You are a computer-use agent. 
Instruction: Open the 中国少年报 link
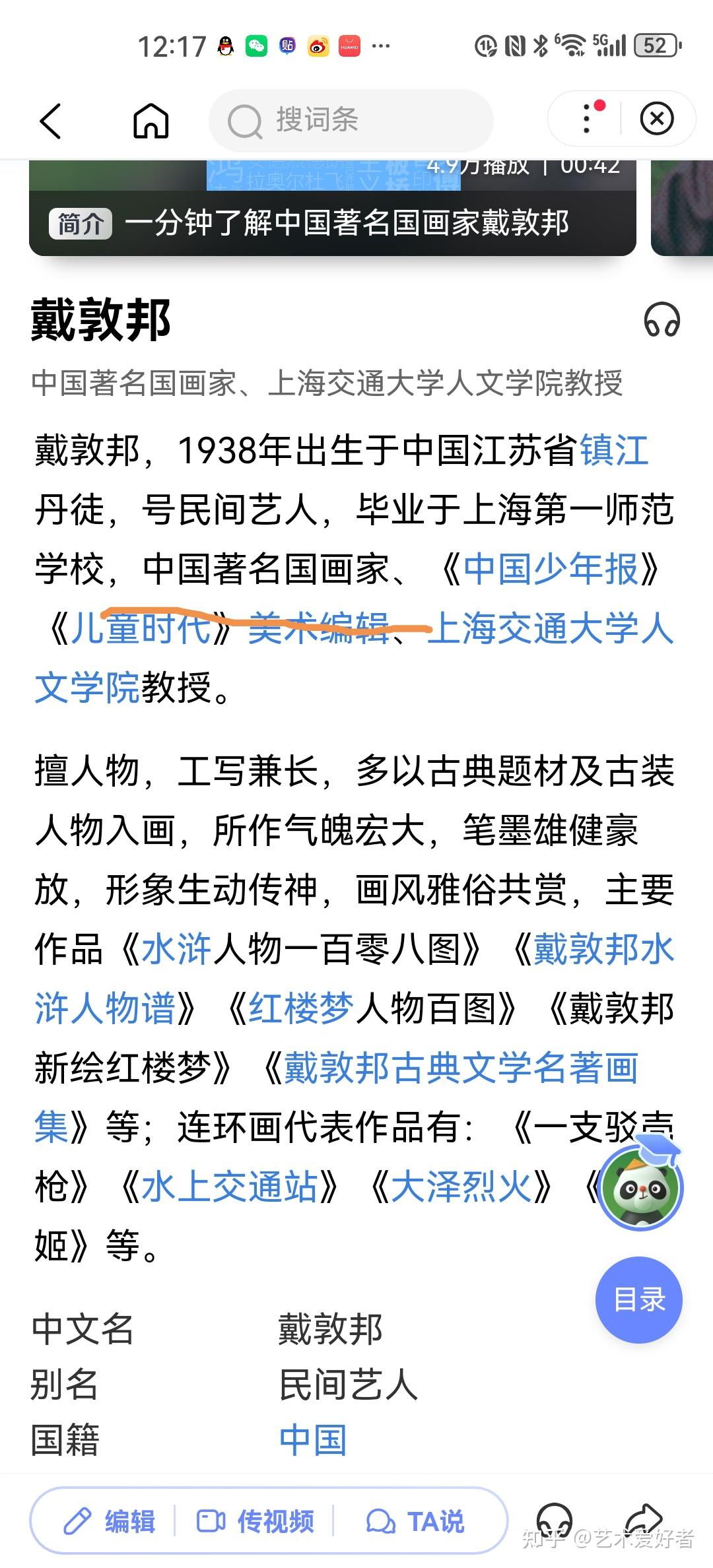[x=551, y=569]
